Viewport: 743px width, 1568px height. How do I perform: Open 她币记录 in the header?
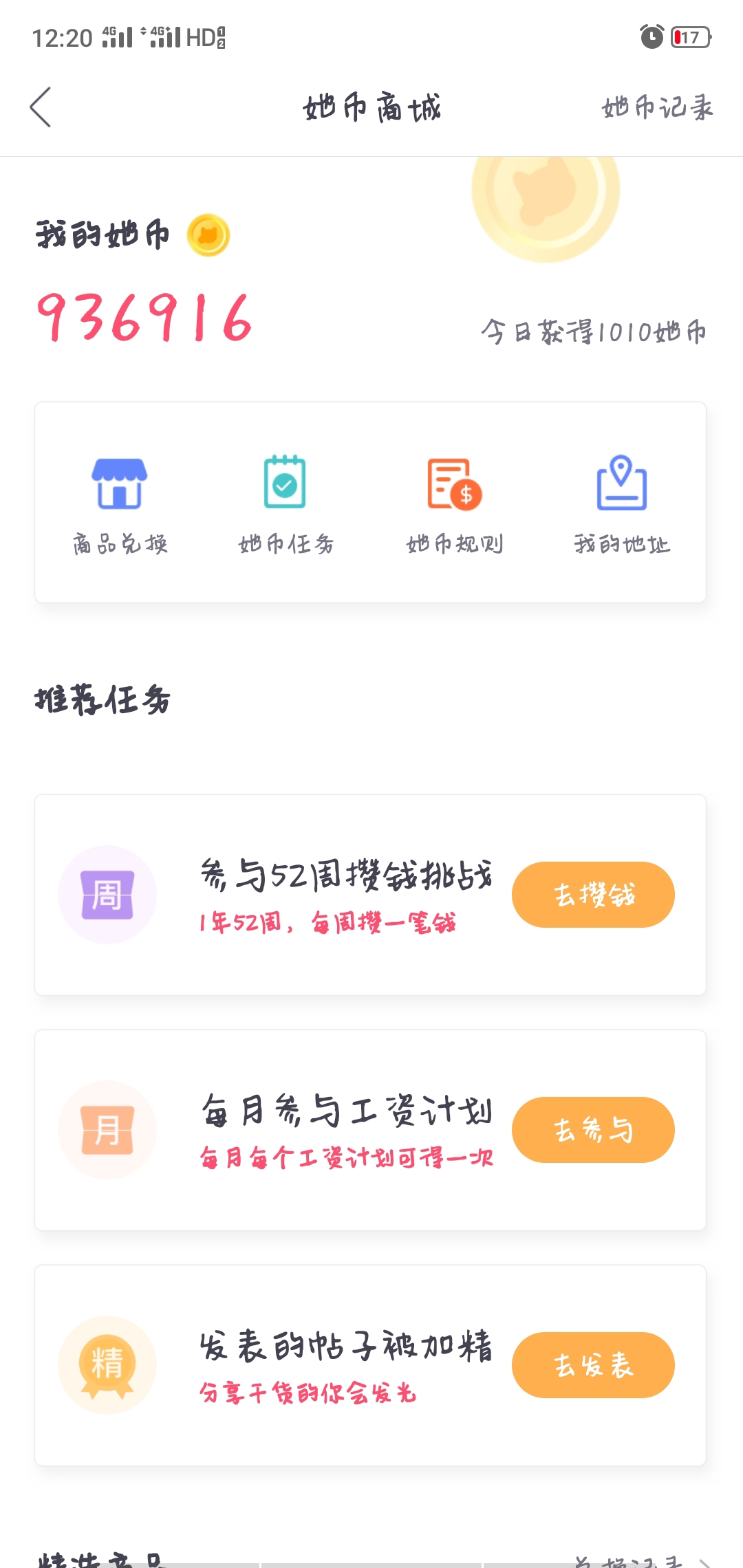[658, 107]
